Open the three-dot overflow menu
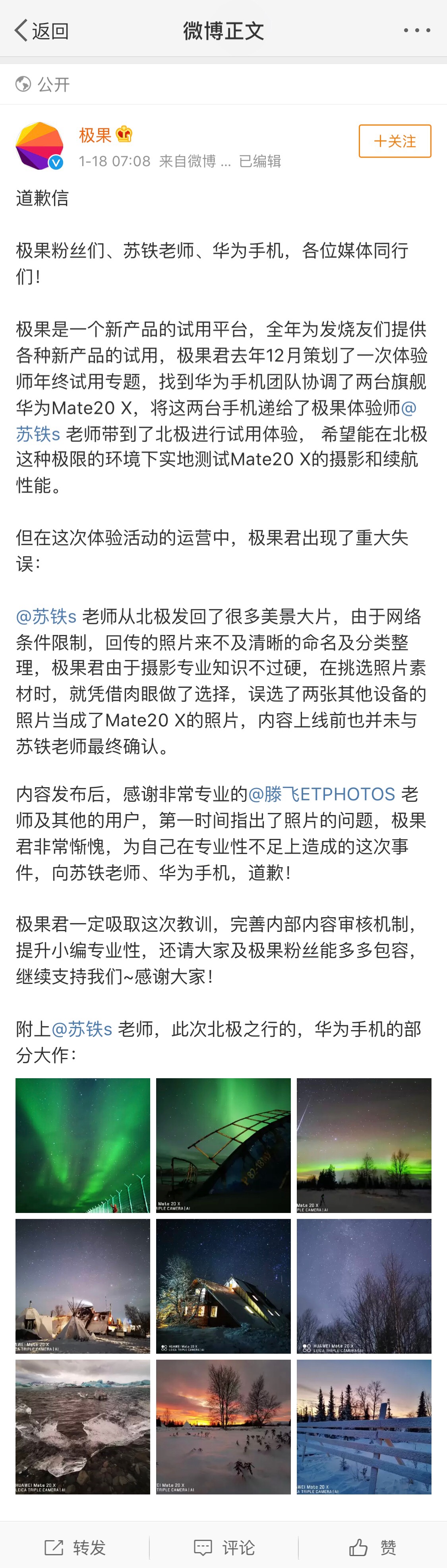This screenshot has height=1568, width=447. coord(416,31)
